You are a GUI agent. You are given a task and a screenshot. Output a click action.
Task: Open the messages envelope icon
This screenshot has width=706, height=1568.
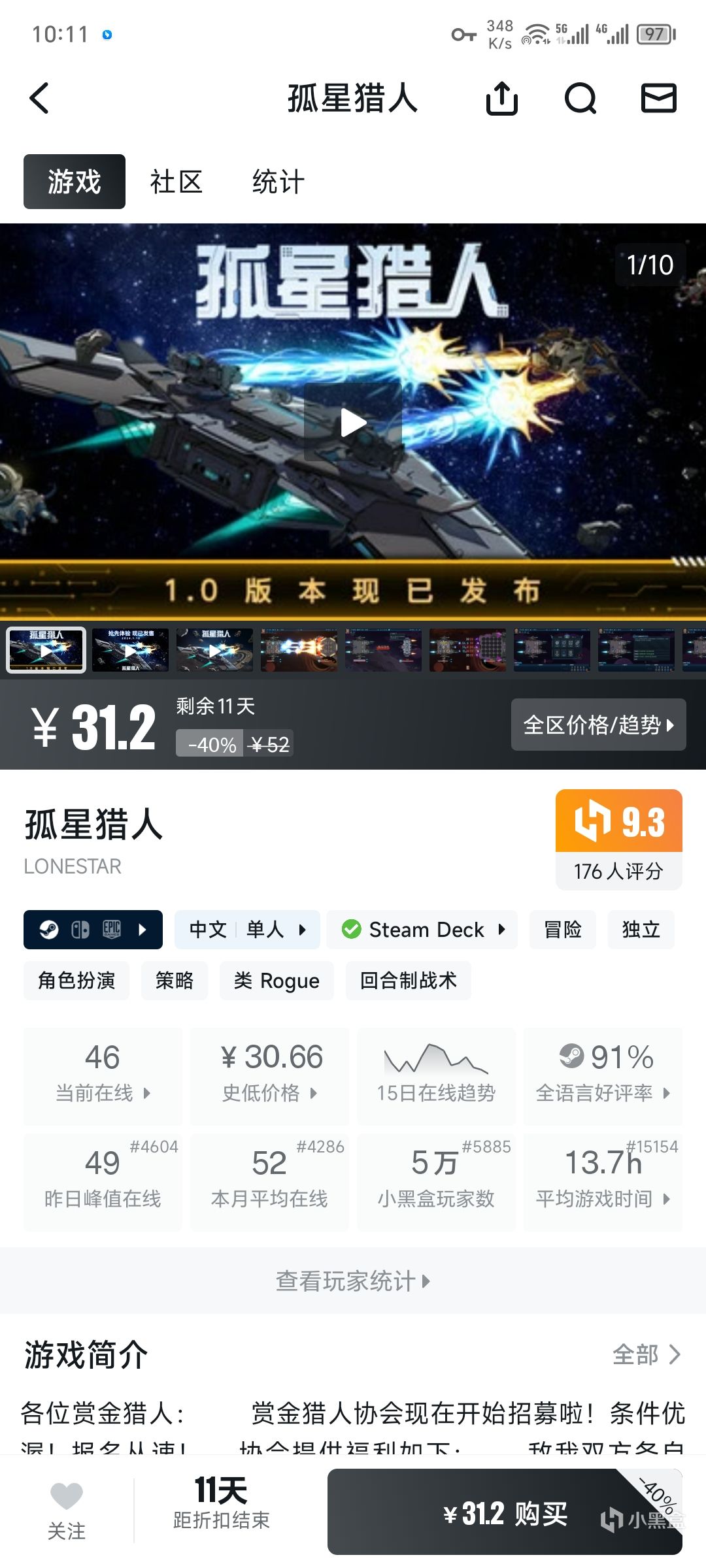click(658, 99)
